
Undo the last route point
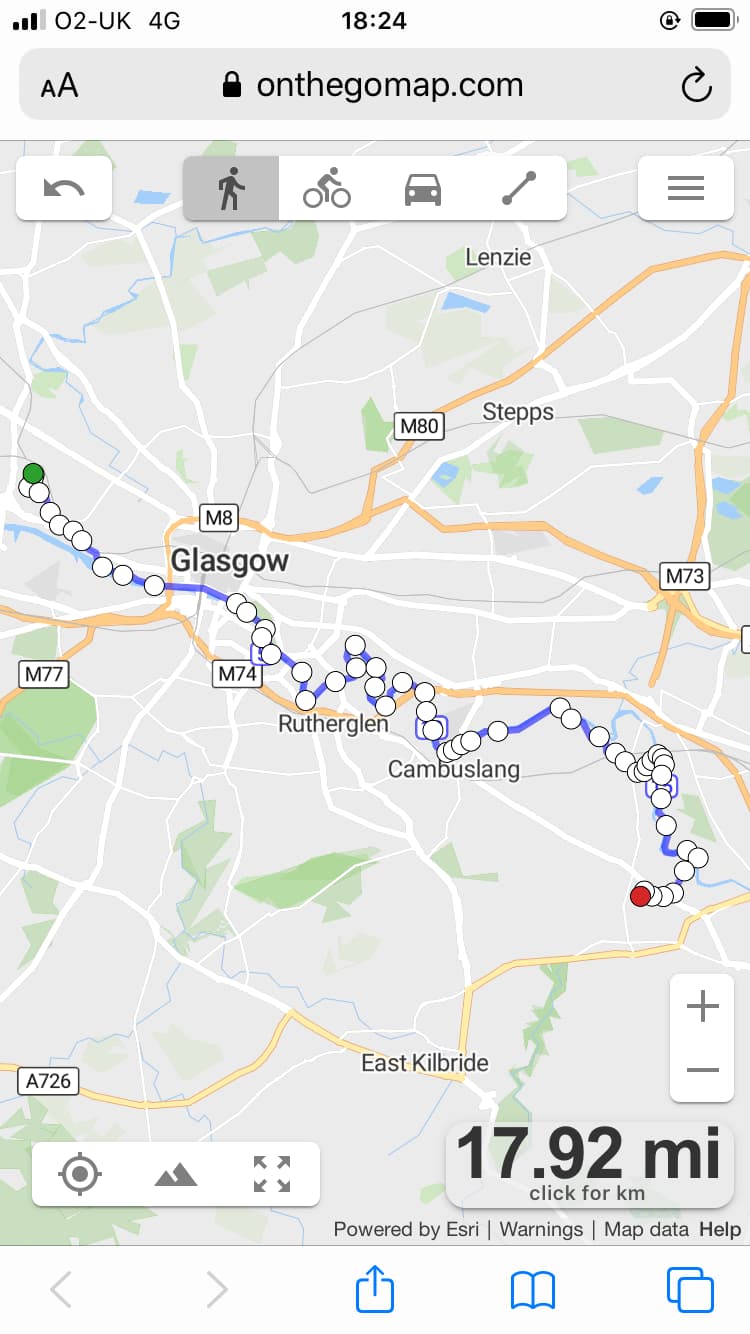64,188
